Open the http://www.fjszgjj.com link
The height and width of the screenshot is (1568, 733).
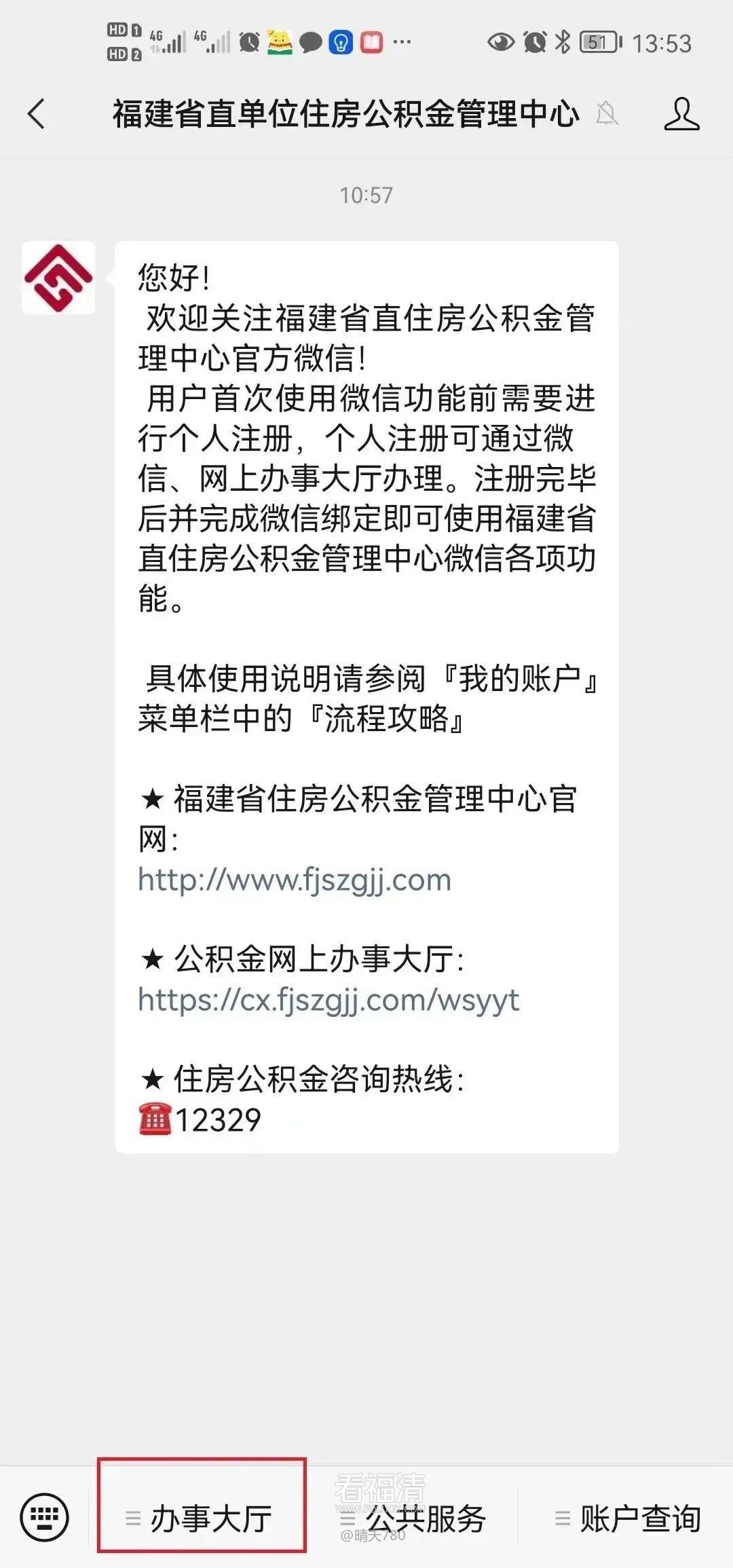tap(295, 880)
